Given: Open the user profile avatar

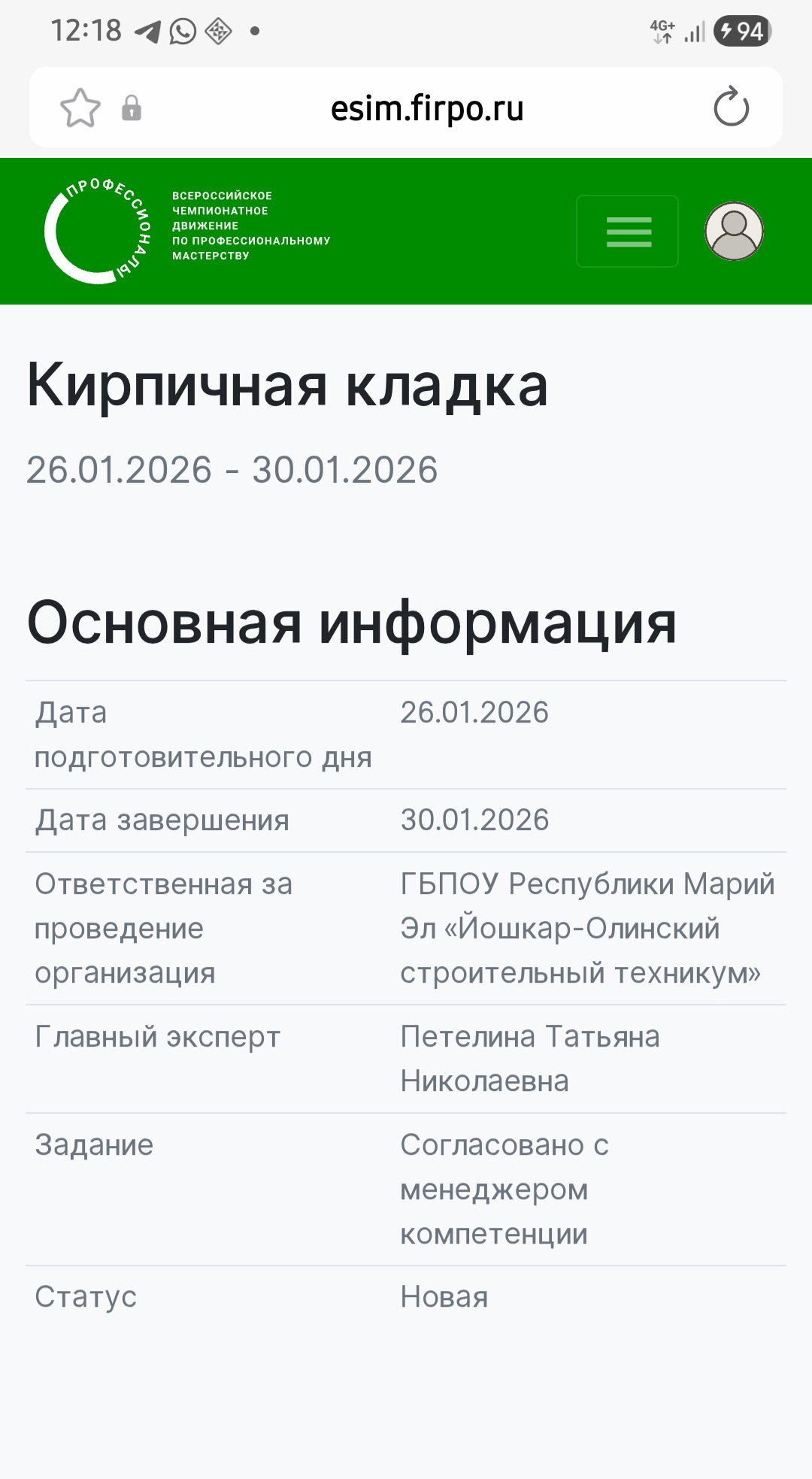Looking at the screenshot, I should pos(734,232).
